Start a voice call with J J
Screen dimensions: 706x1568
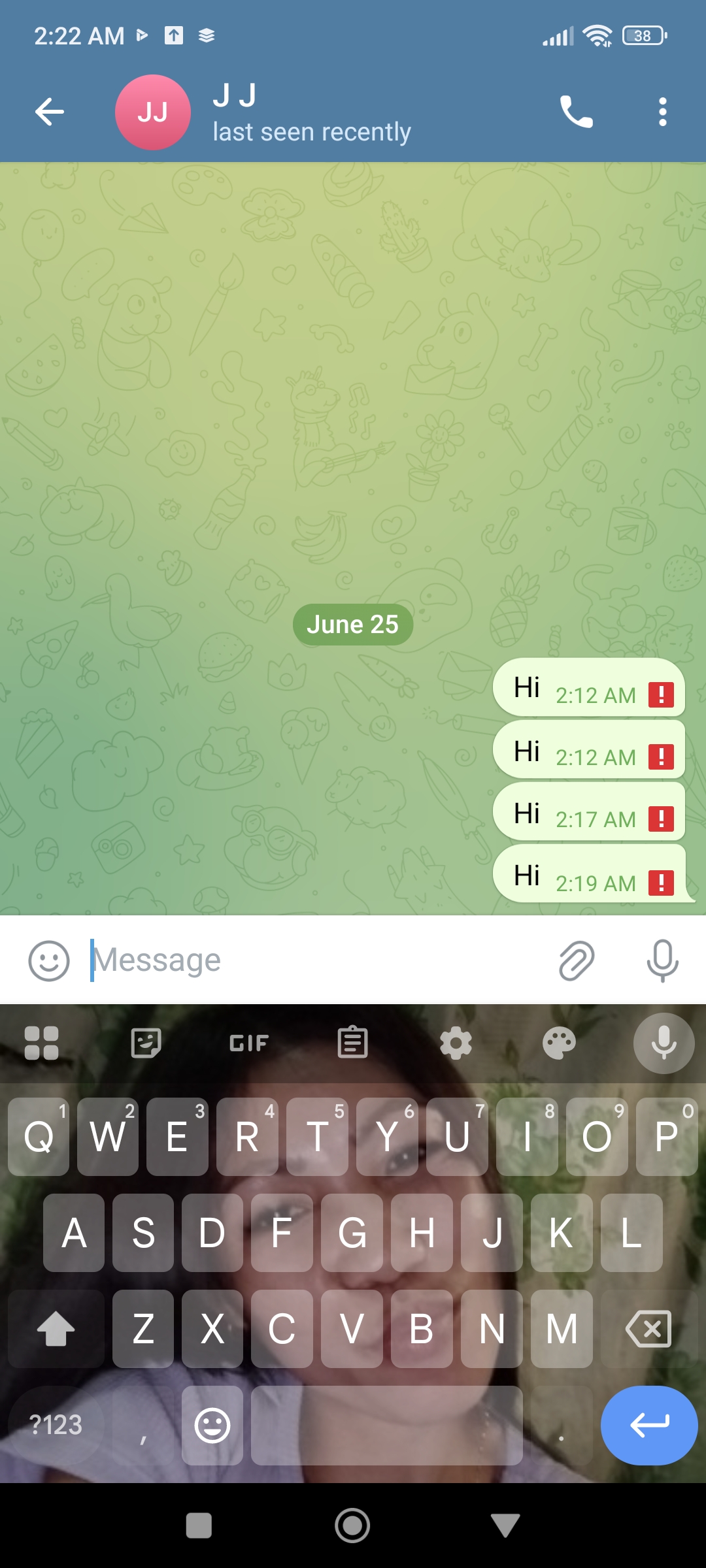pyautogui.click(x=576, y=112)
